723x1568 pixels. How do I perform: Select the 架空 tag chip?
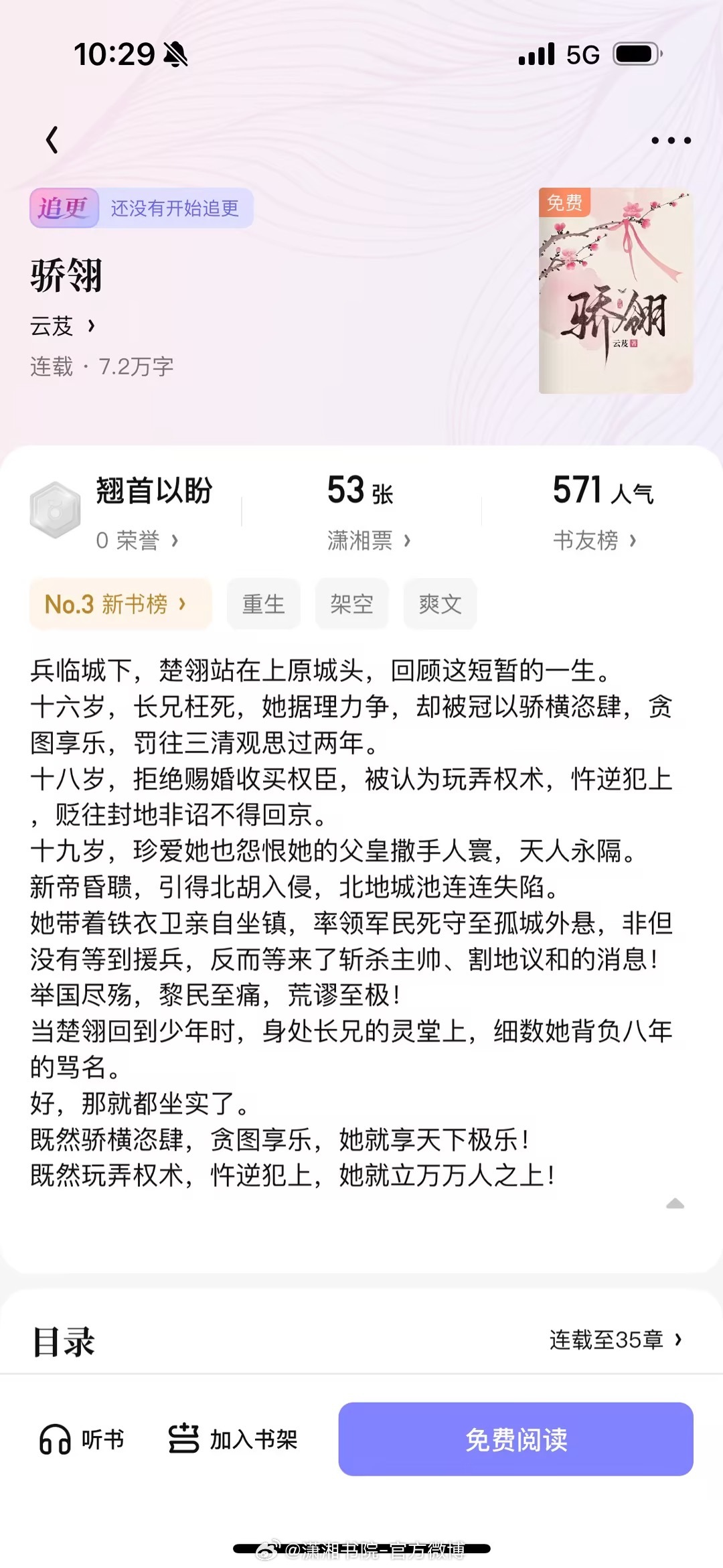[351, 604]
